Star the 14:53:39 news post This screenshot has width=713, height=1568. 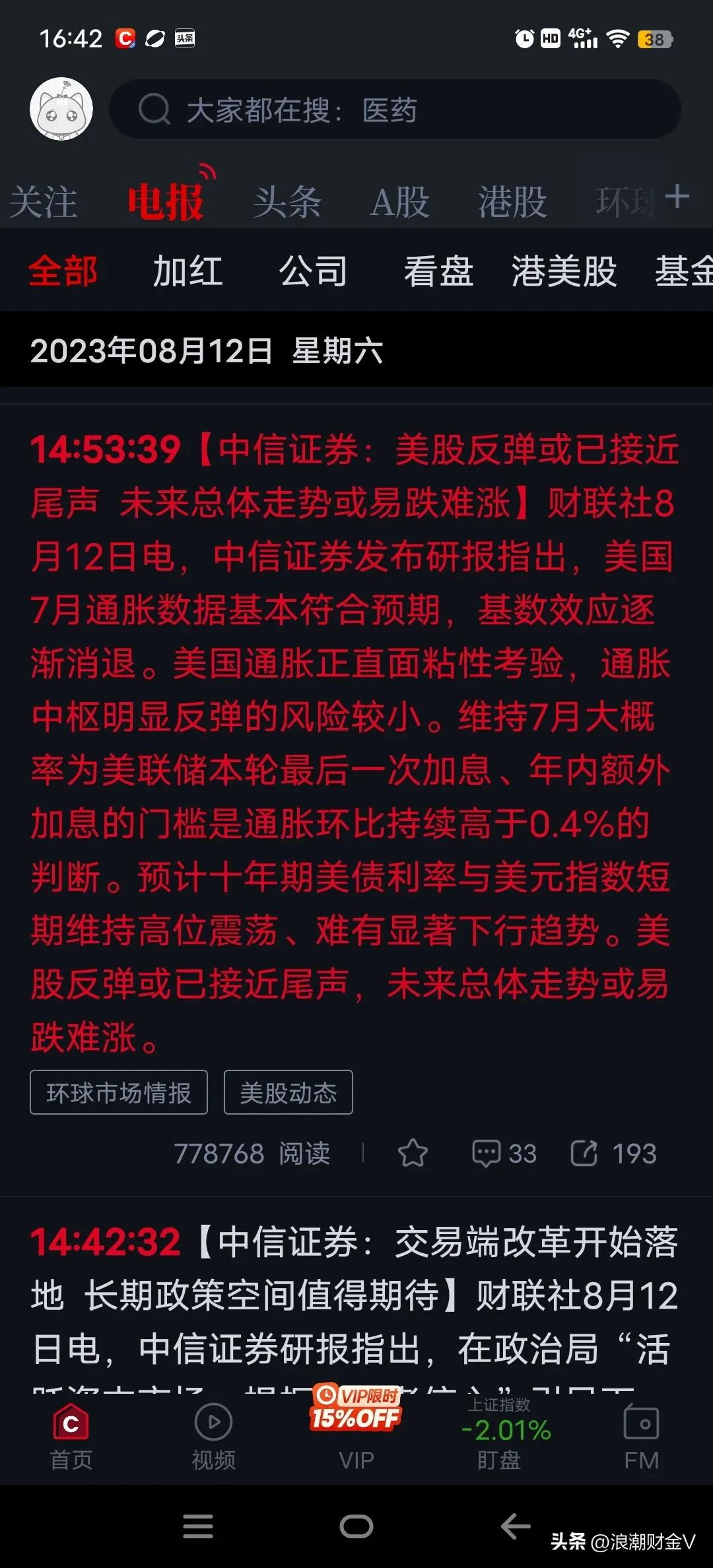[413, 1154]
